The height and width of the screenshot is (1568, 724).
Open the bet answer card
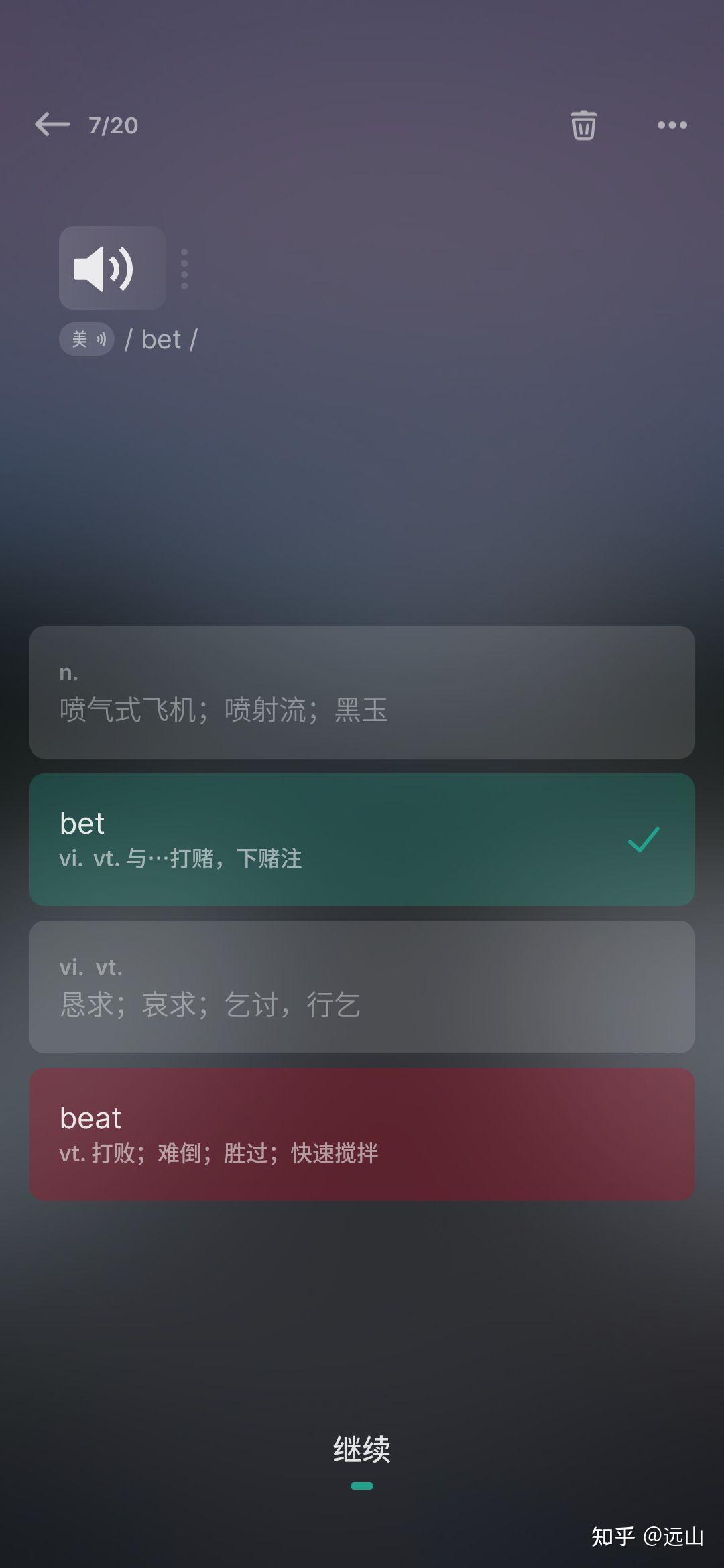click(362, 840)
